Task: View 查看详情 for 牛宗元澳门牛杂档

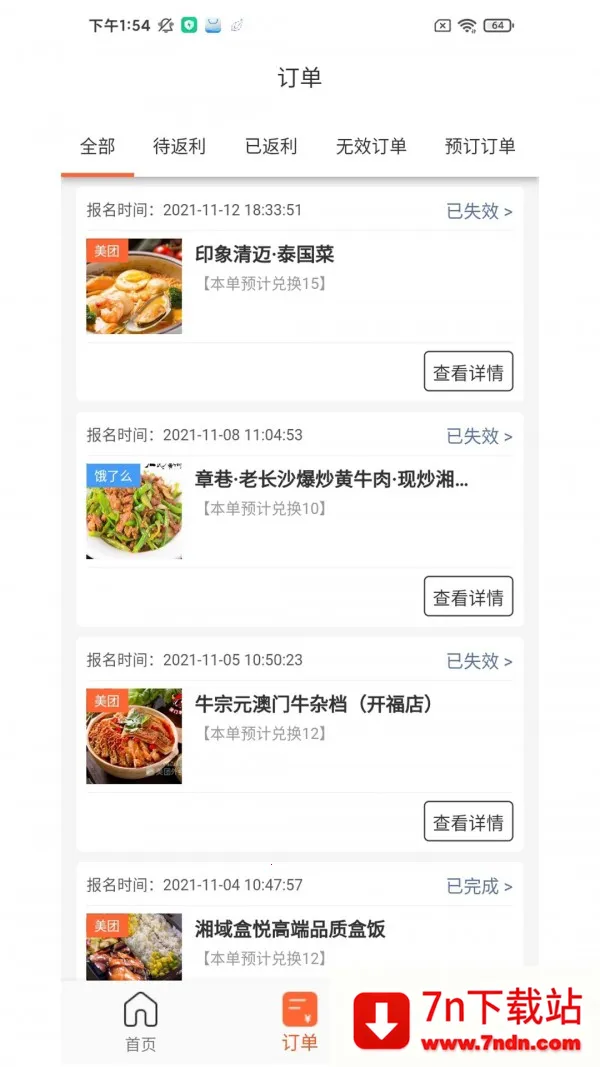Action: point(468,822)
